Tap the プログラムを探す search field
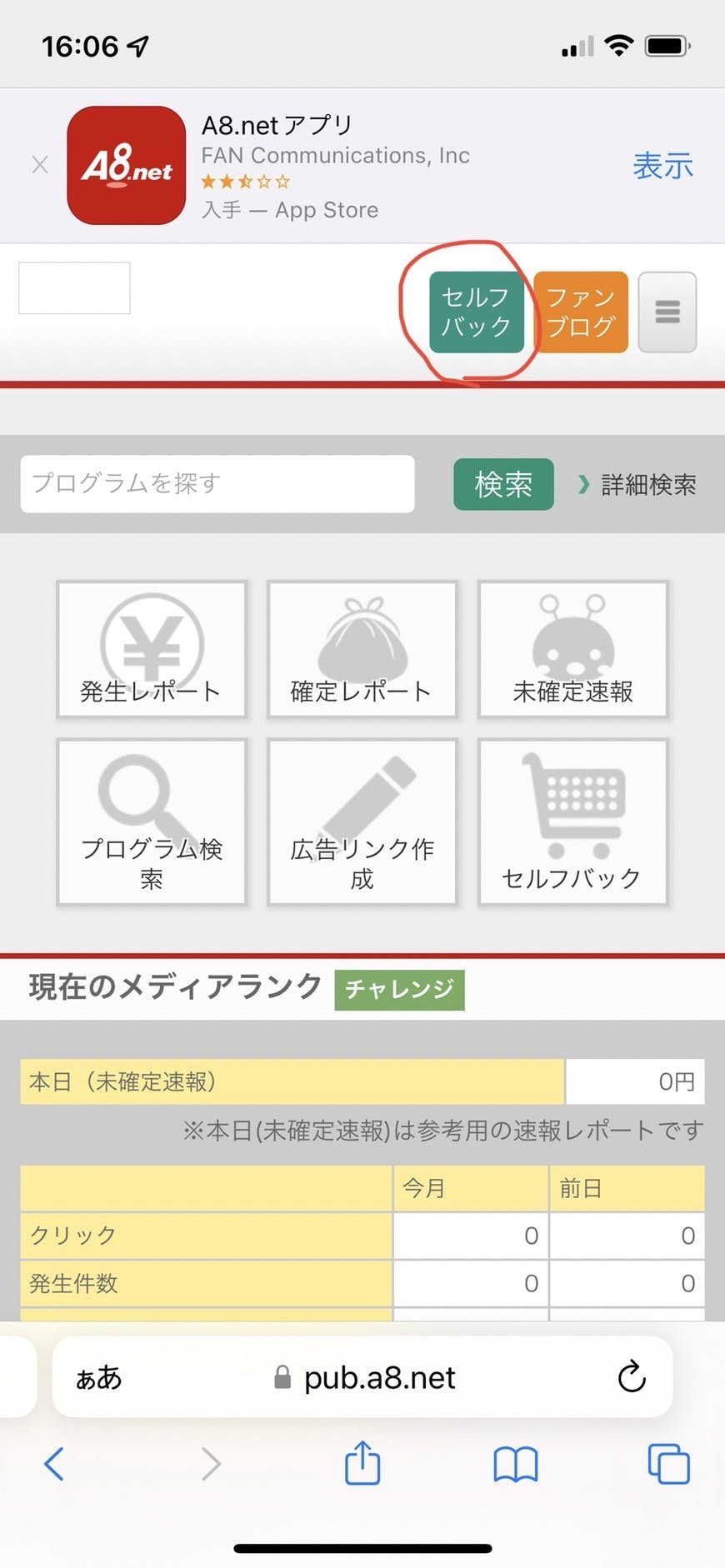This screenshot has width=725, height=1568. point(217,483)
